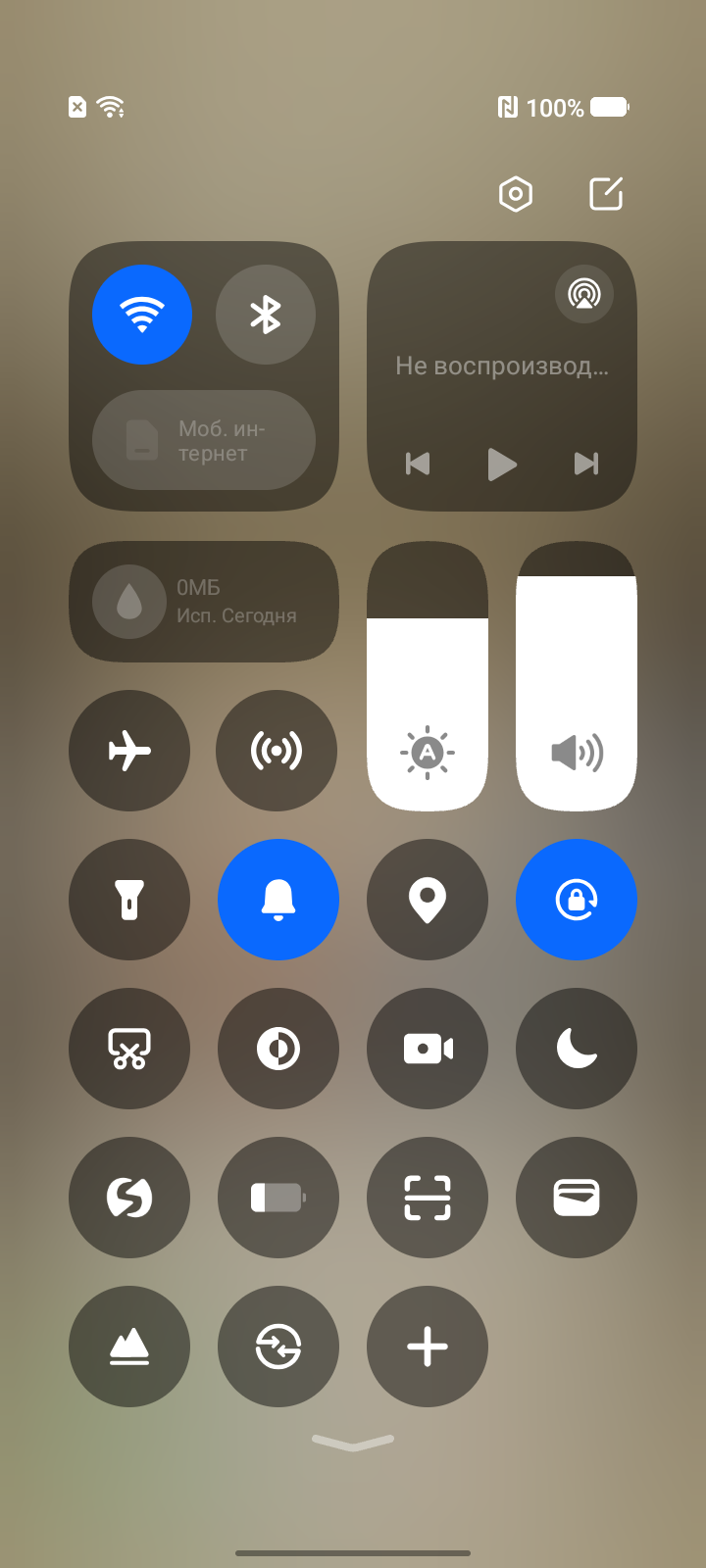Turn on do not disturb moon
This screenshot has height=1568, width=706.
tap(577, 1049)
